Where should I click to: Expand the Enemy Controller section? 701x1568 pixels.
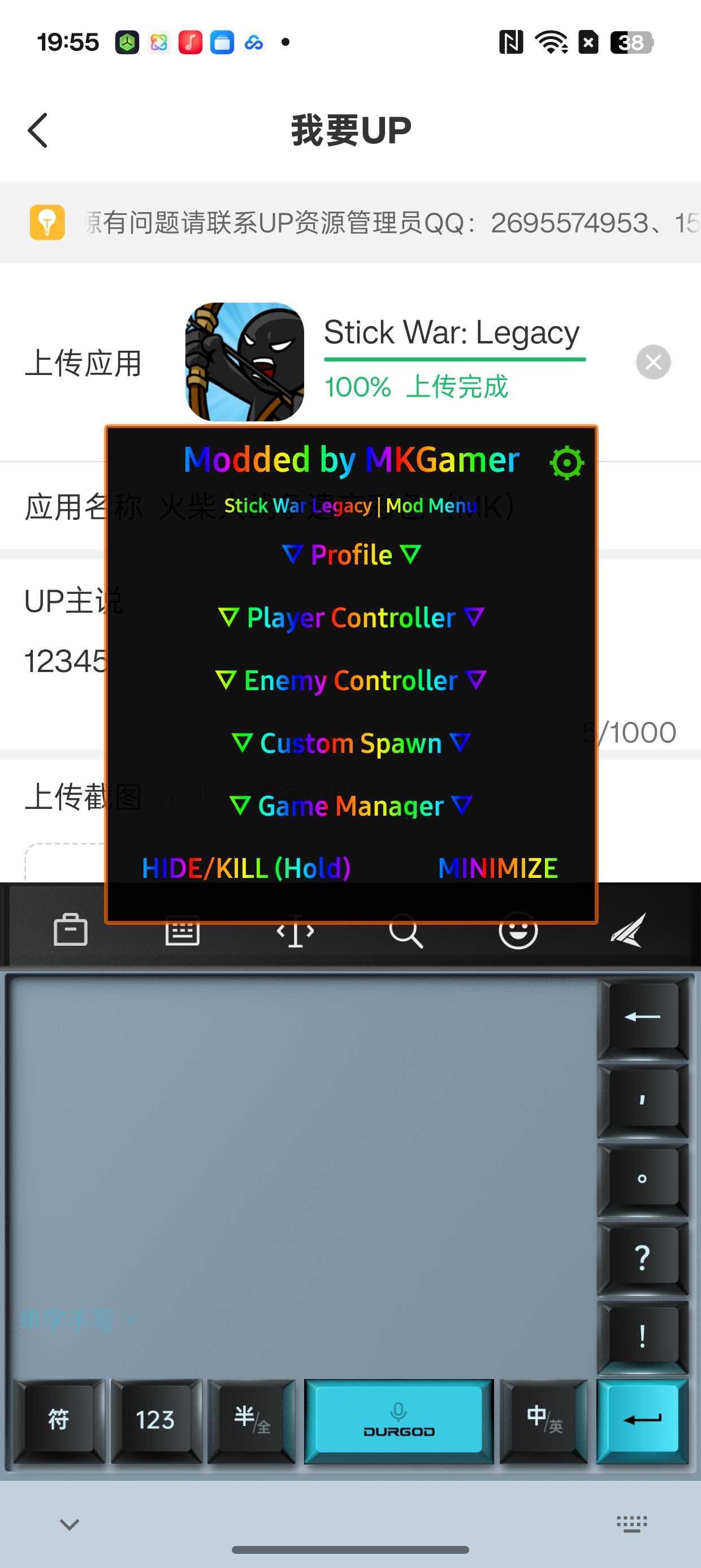(351, 680)
